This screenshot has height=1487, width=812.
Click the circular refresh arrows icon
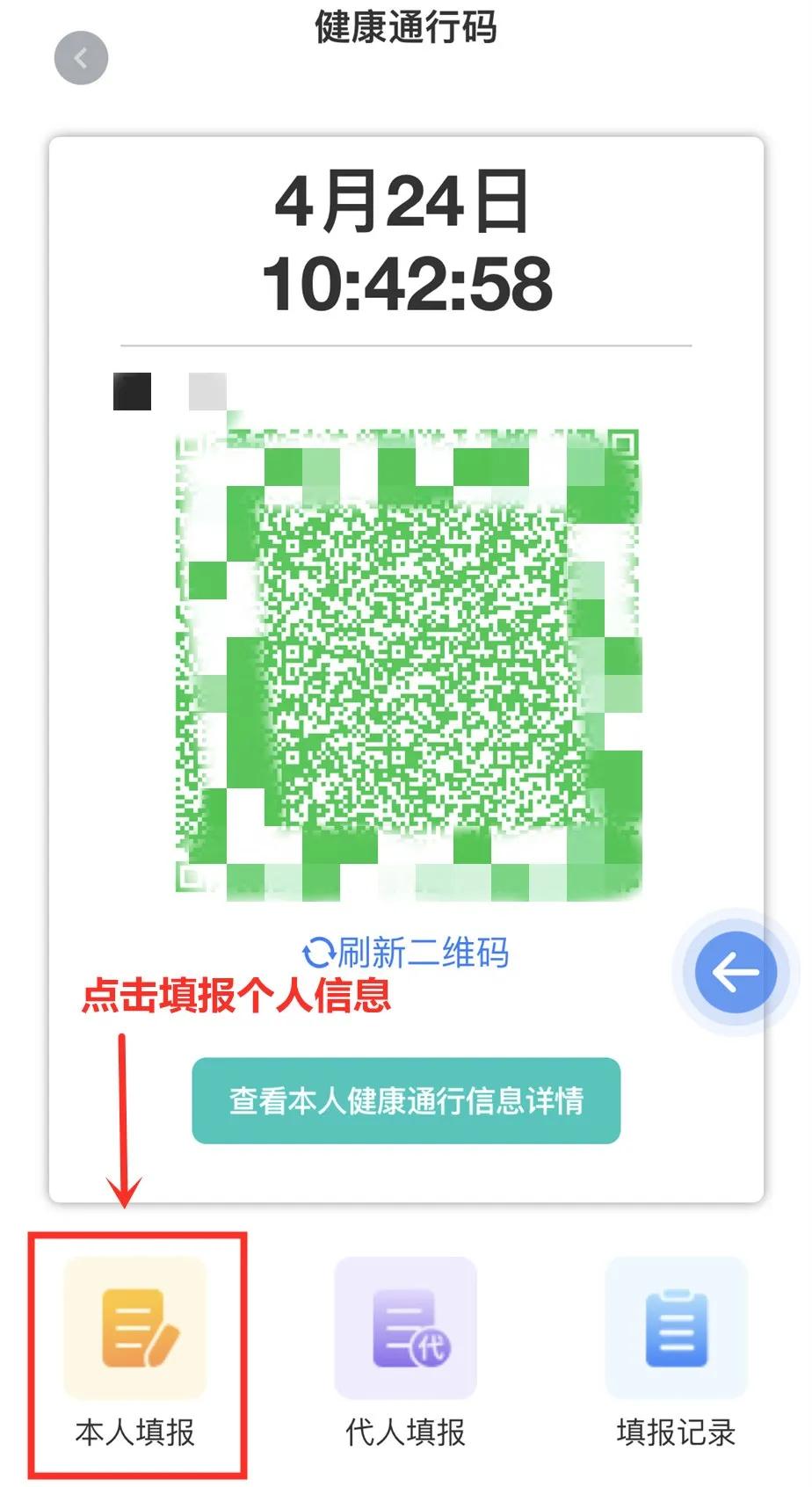coord(316,951)
